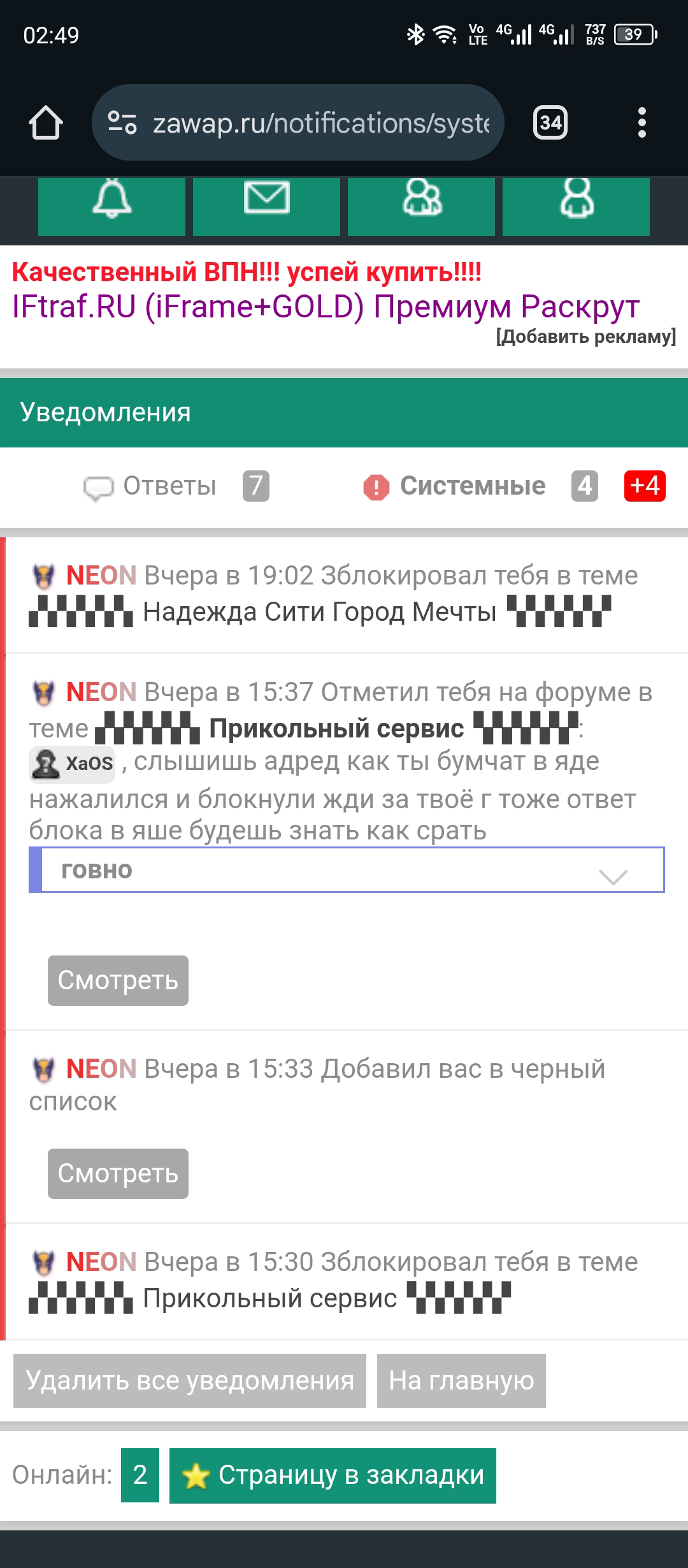688x1568 pixels.
Task: Switch to the Ответы tab
Action: tap(169, 486)
